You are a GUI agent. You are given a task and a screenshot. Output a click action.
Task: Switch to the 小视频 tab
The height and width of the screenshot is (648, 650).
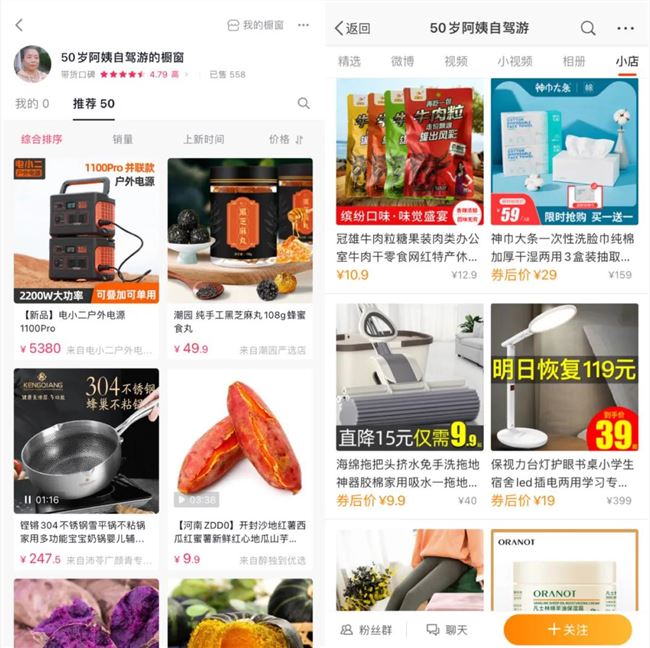pos(514,61)
